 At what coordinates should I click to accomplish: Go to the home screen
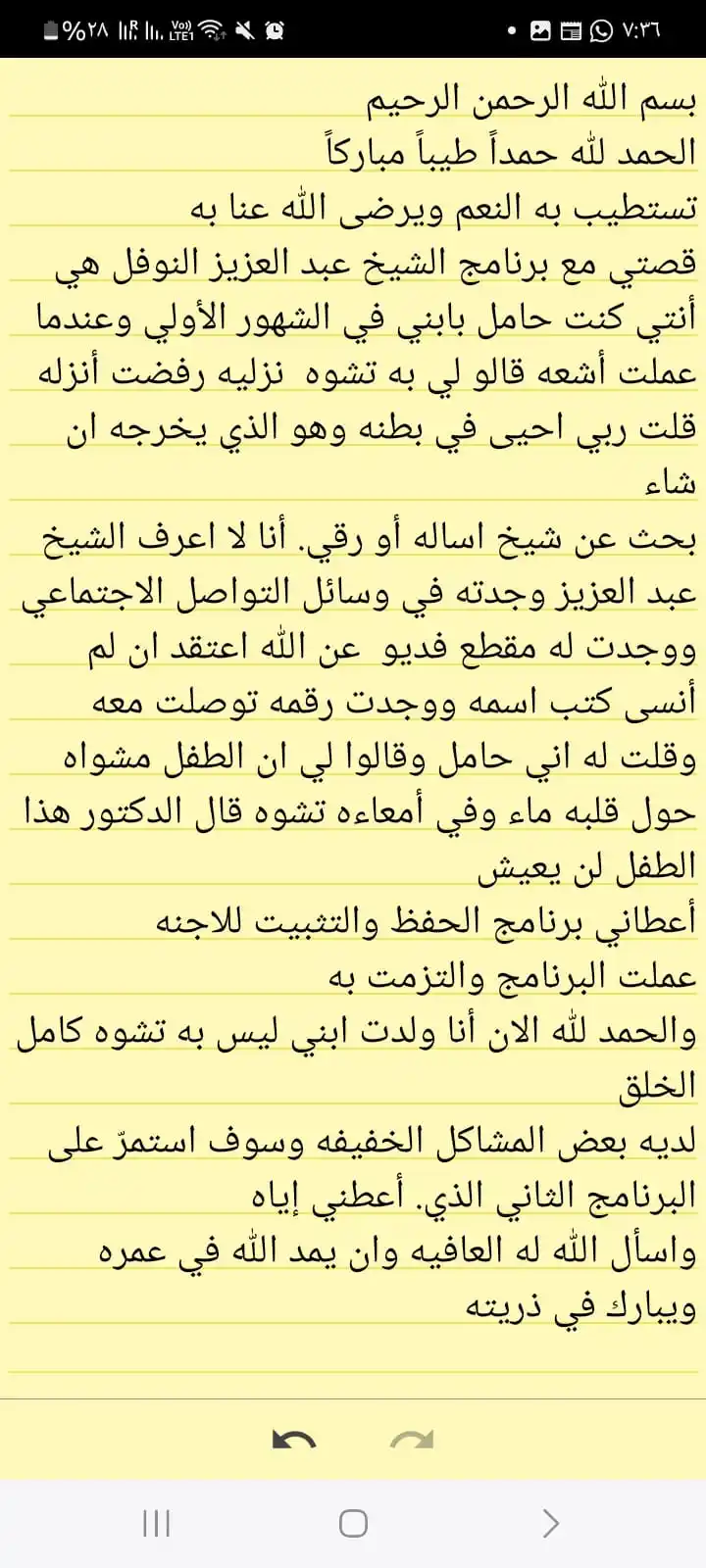(x=353, y=1523)
